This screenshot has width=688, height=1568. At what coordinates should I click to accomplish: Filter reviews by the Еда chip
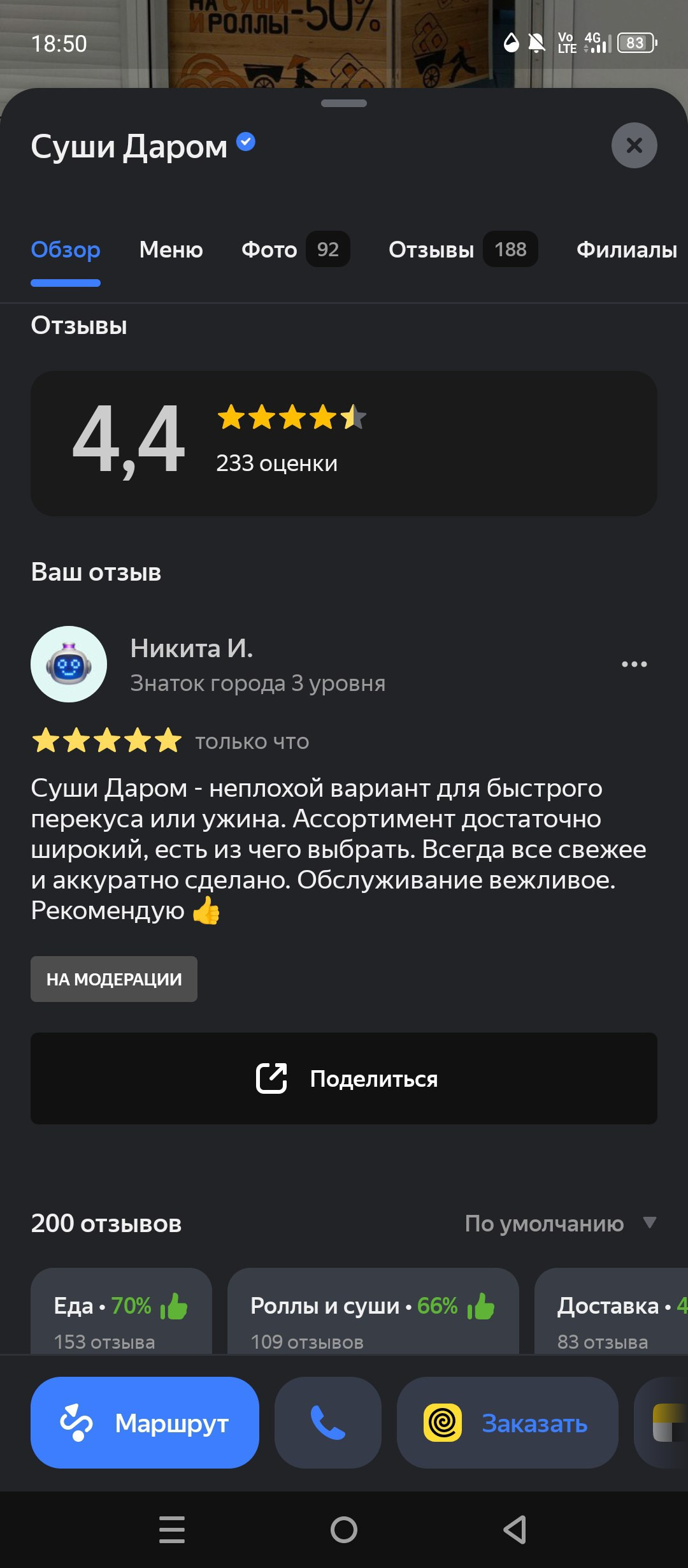pyautogui.click(x=121, y=1313)
